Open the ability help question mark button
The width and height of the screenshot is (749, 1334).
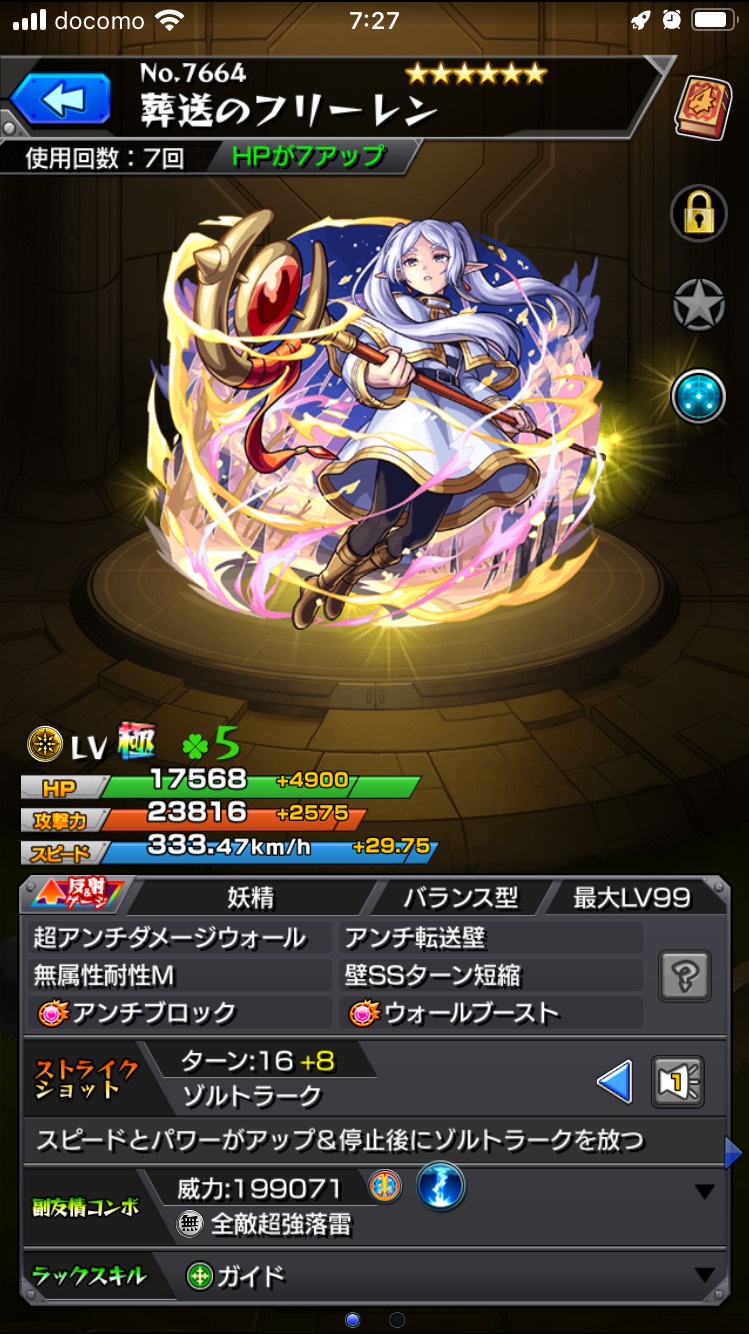[x=685, y=975]
